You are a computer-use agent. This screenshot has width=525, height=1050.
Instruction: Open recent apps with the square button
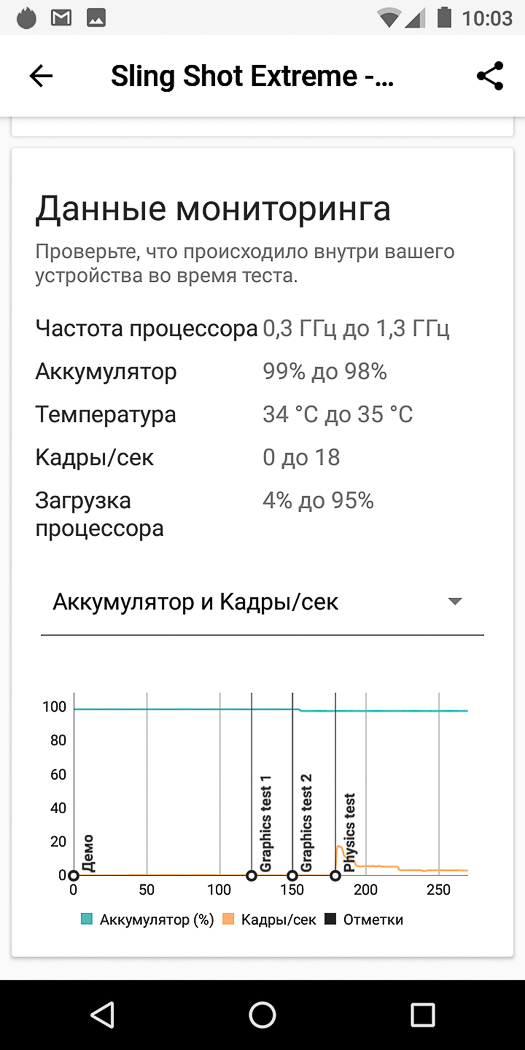tap(423, 1015)
